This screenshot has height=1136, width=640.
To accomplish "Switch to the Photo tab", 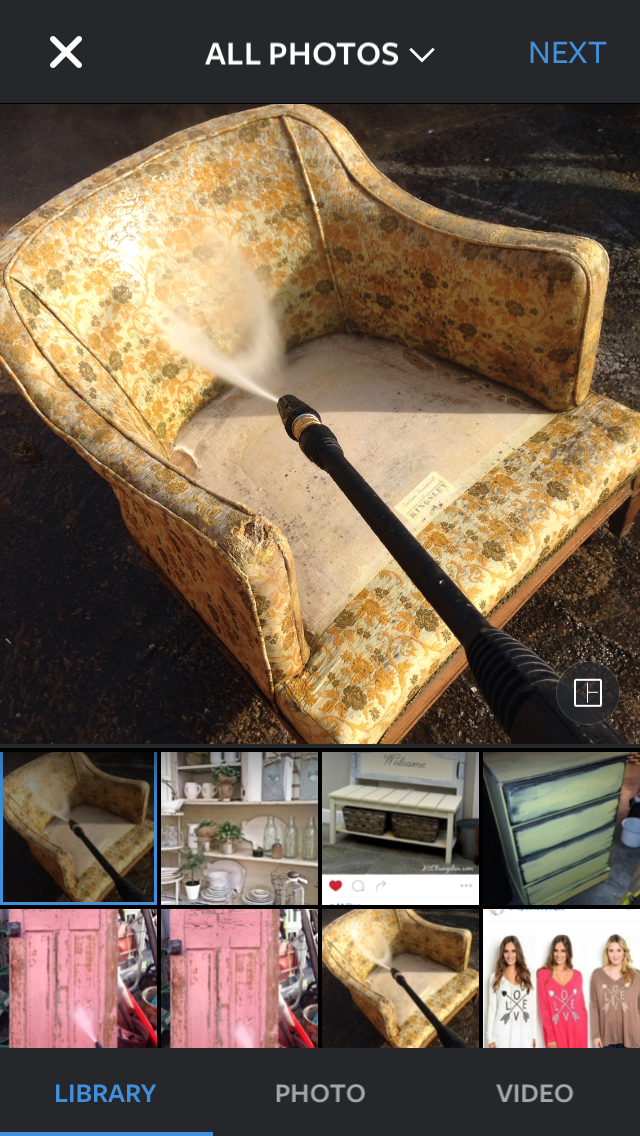I will click(320, 1093).
